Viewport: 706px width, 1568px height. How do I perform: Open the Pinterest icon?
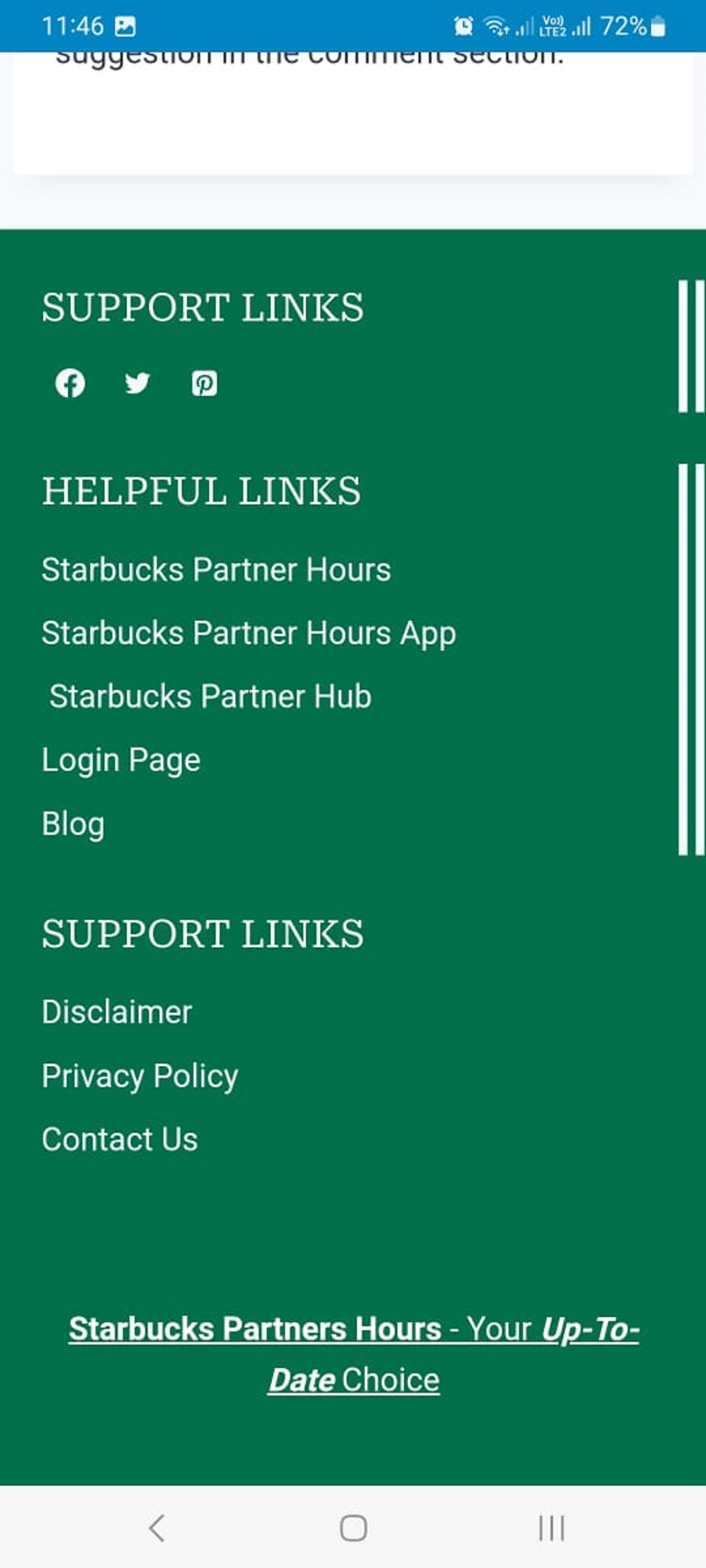[205, 384]
